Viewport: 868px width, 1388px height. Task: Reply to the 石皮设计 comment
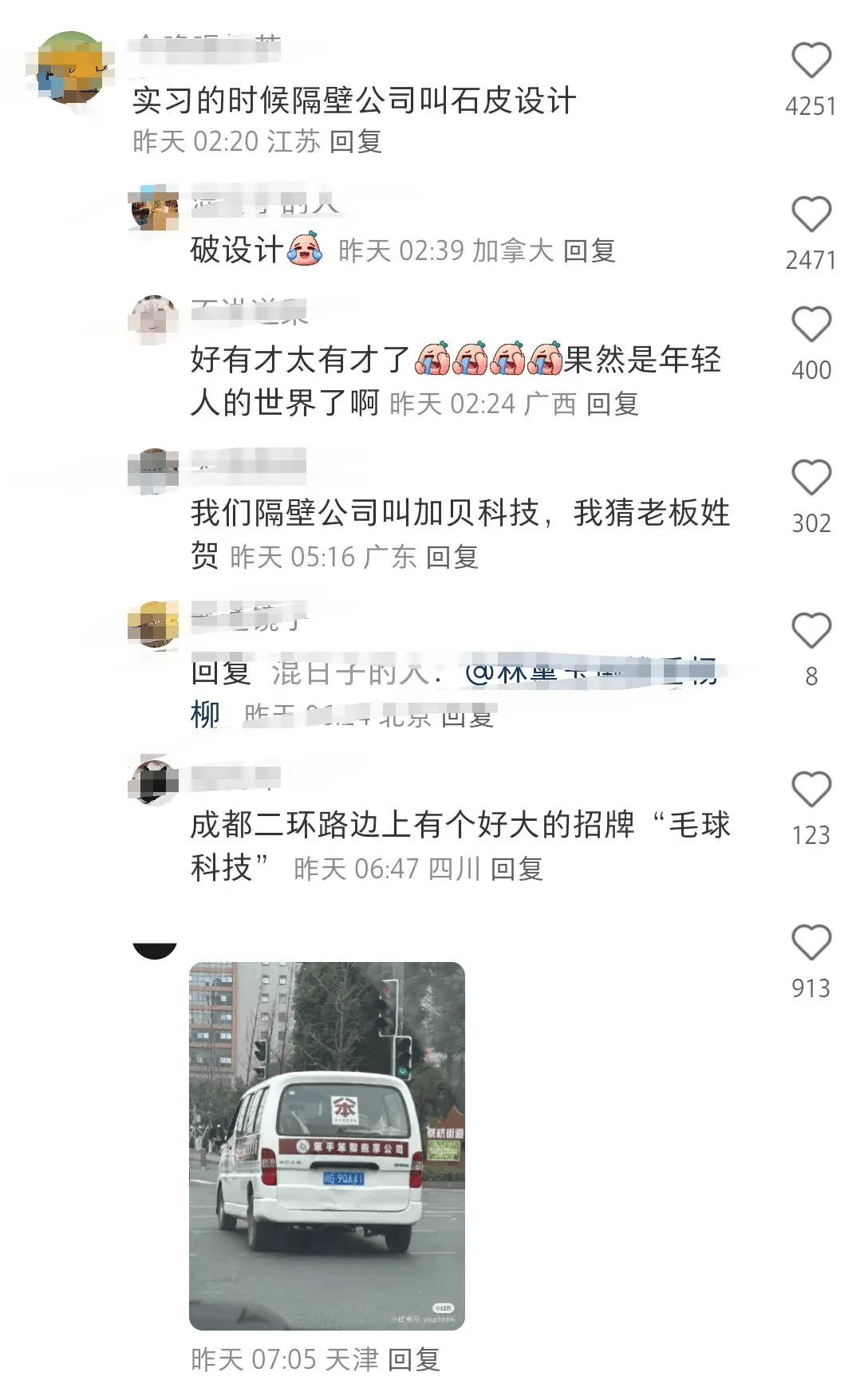(x=356, y=142)
